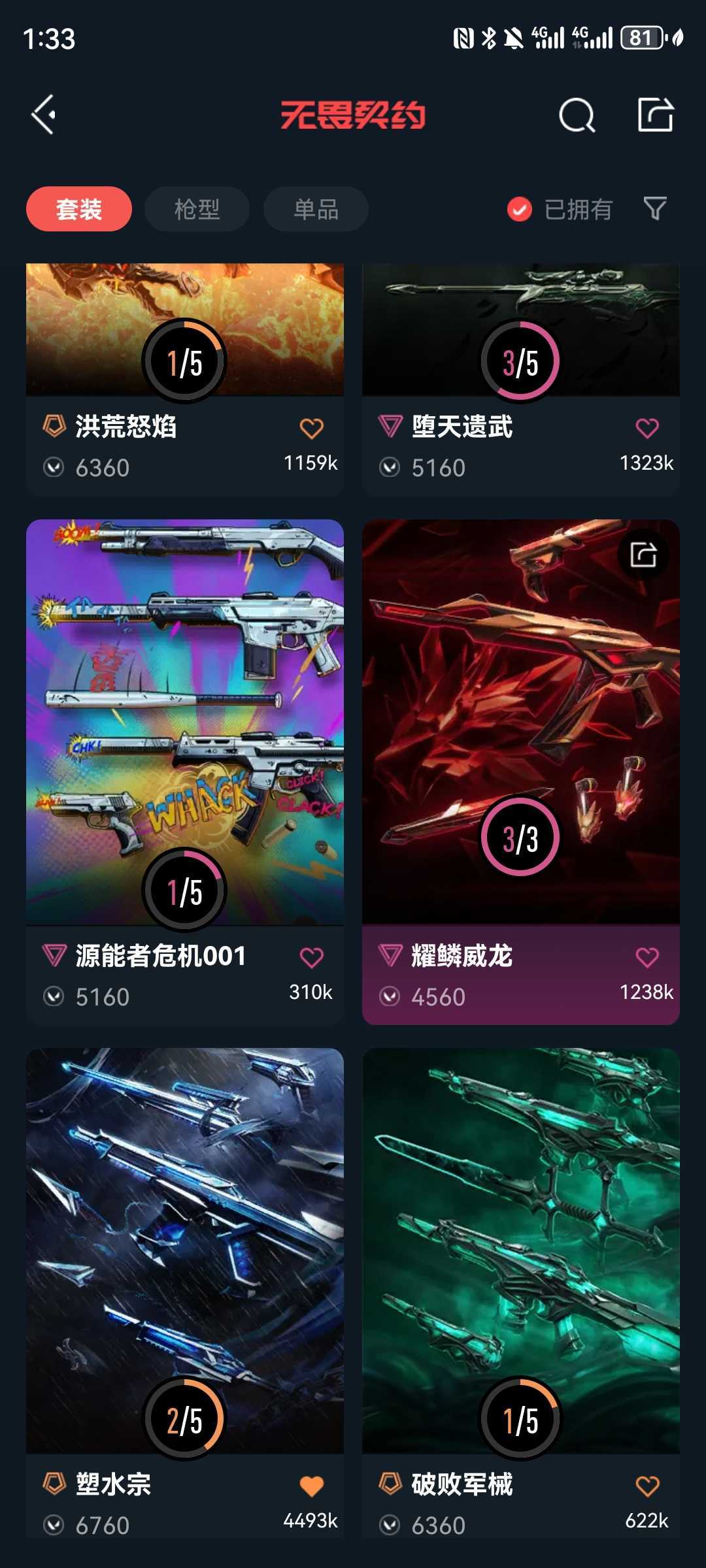Tap the share icon in the header
The height and width of the screenshot is (1568, 706).
[655, 115]
